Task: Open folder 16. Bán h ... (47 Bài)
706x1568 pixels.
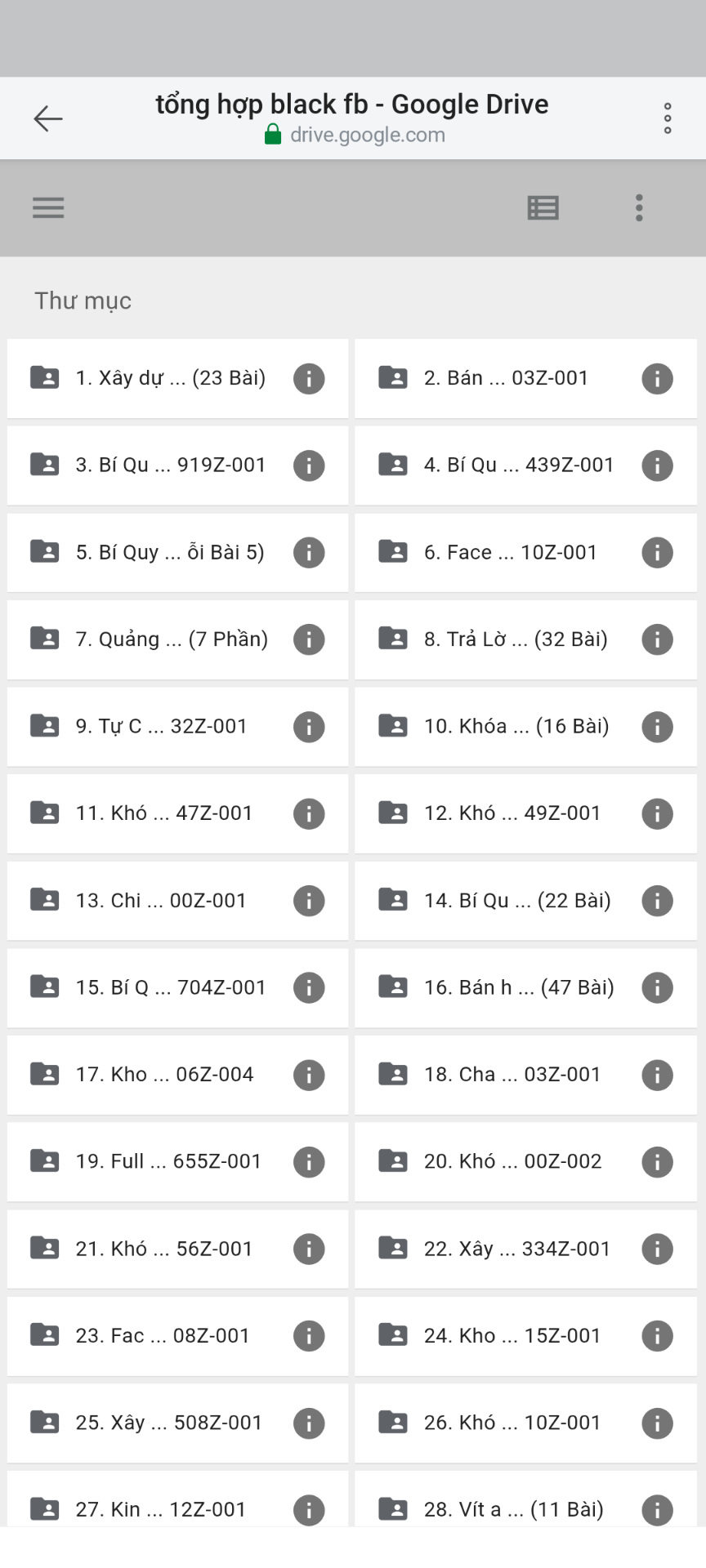Action: coord(519,988)
